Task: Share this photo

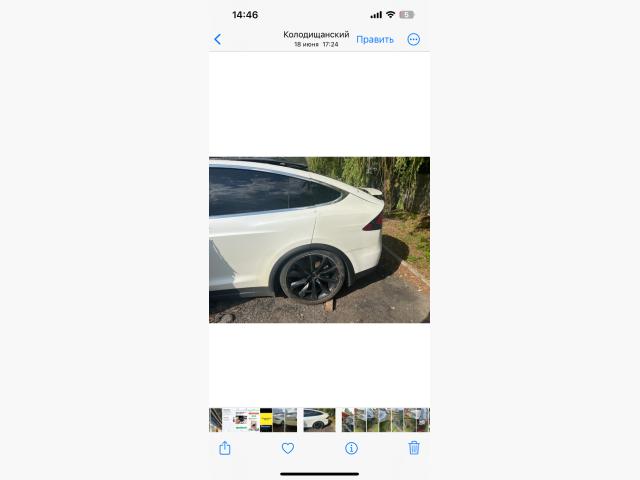Action: (x=225, y=448)
